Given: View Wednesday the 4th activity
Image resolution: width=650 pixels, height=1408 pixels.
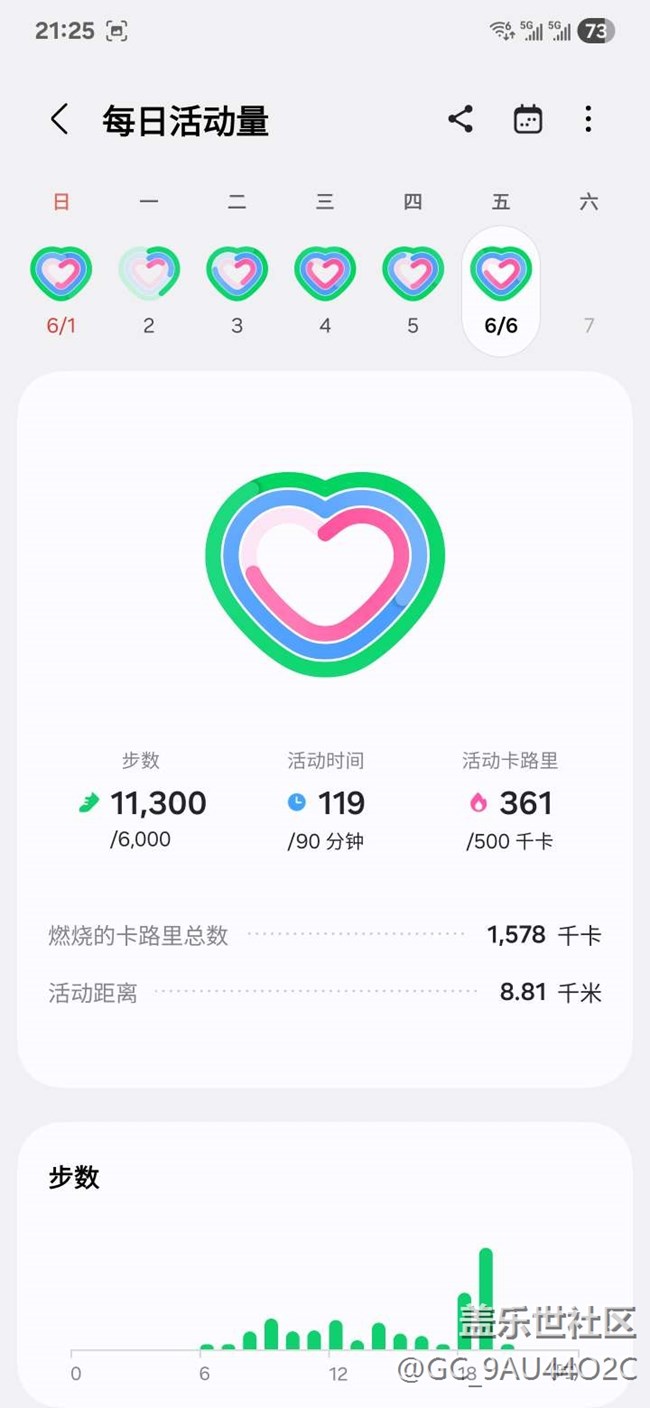Looking at the screenshot, I should [x=325, y=273].
